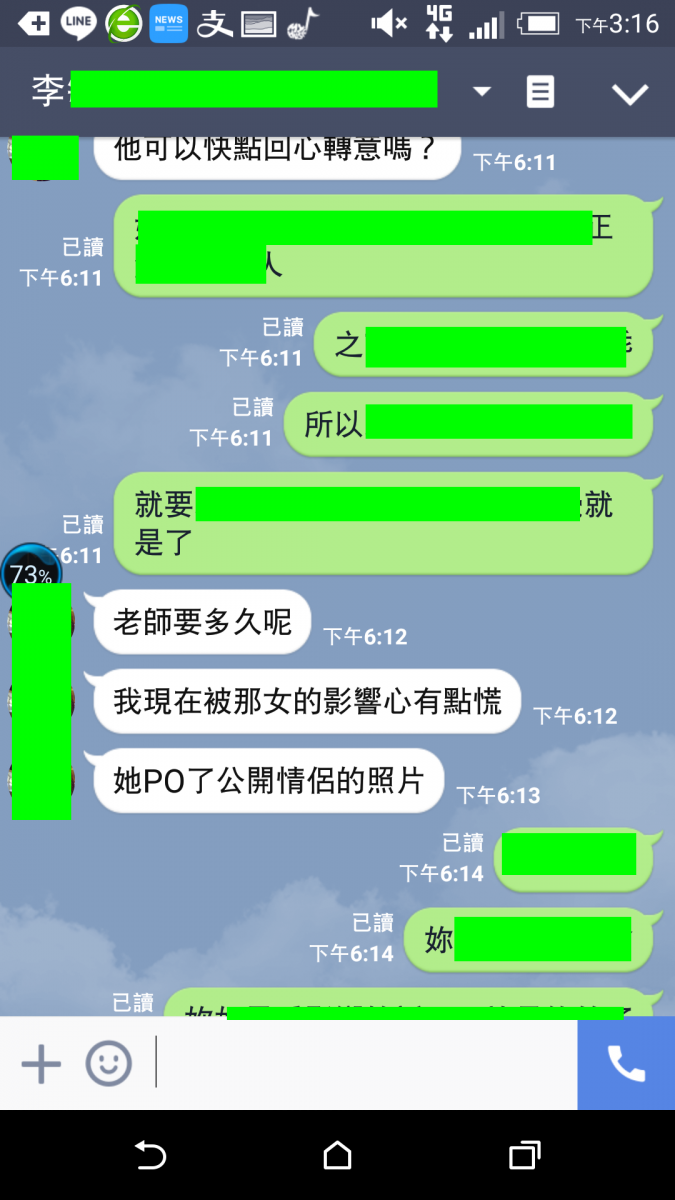Open the emoji sticker picker
675x1200 pixels.
(108, 1063)
